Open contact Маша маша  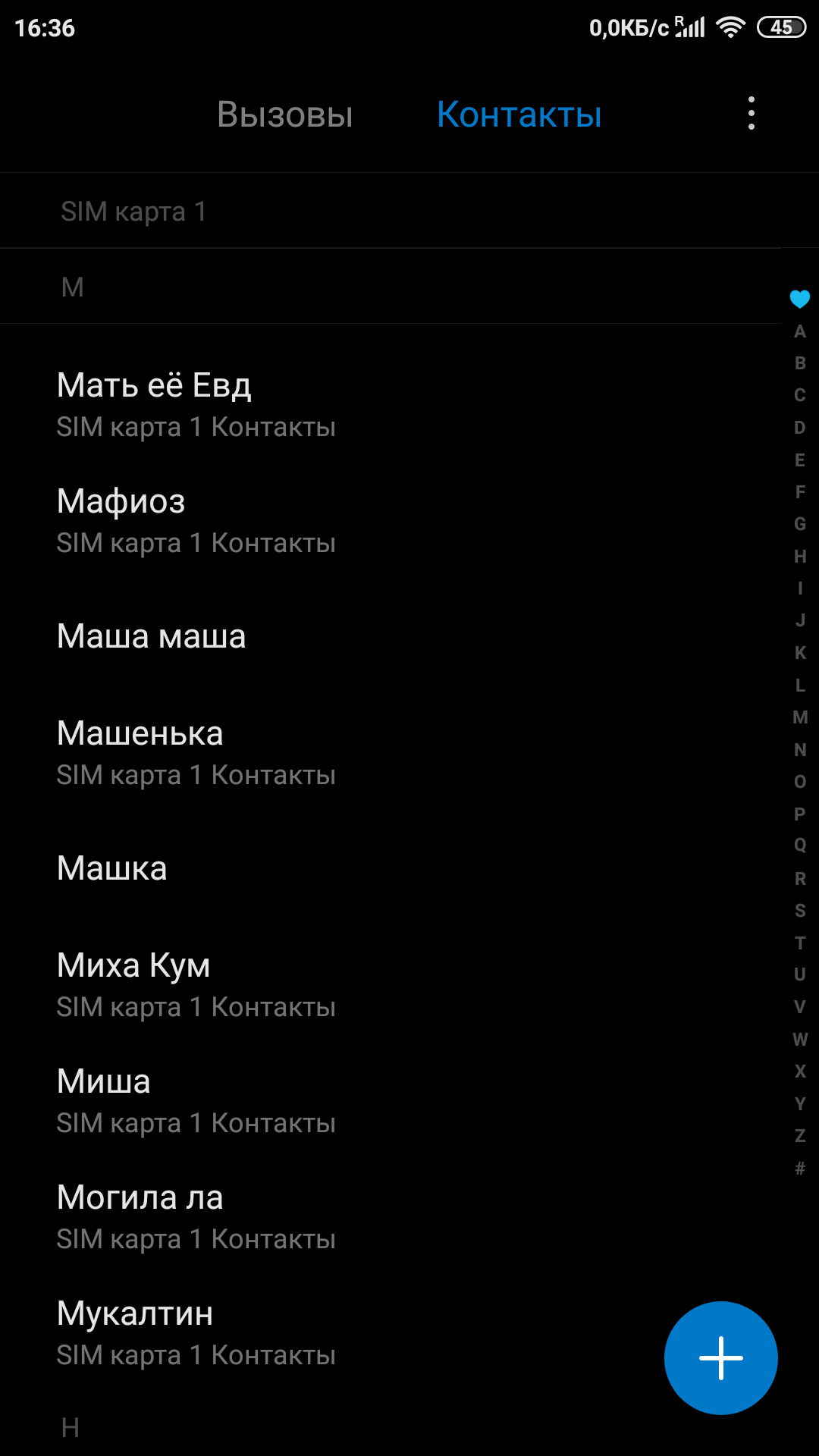pos(391,637)
